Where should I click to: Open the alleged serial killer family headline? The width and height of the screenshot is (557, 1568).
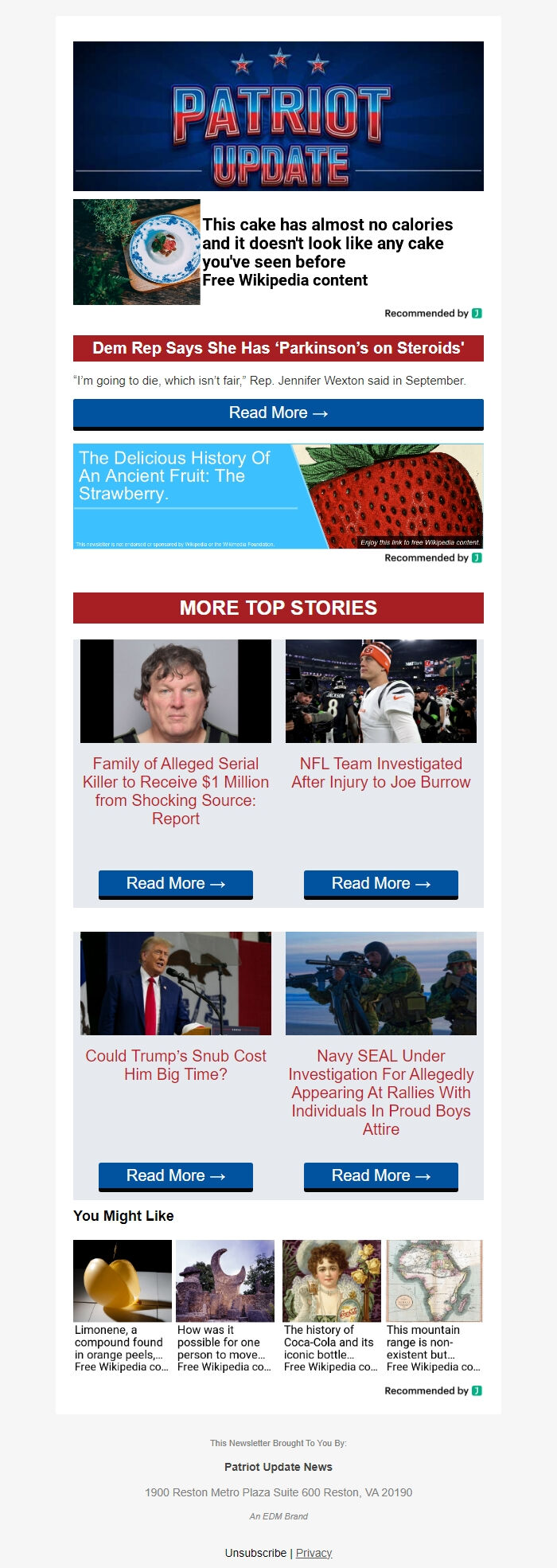176,791
